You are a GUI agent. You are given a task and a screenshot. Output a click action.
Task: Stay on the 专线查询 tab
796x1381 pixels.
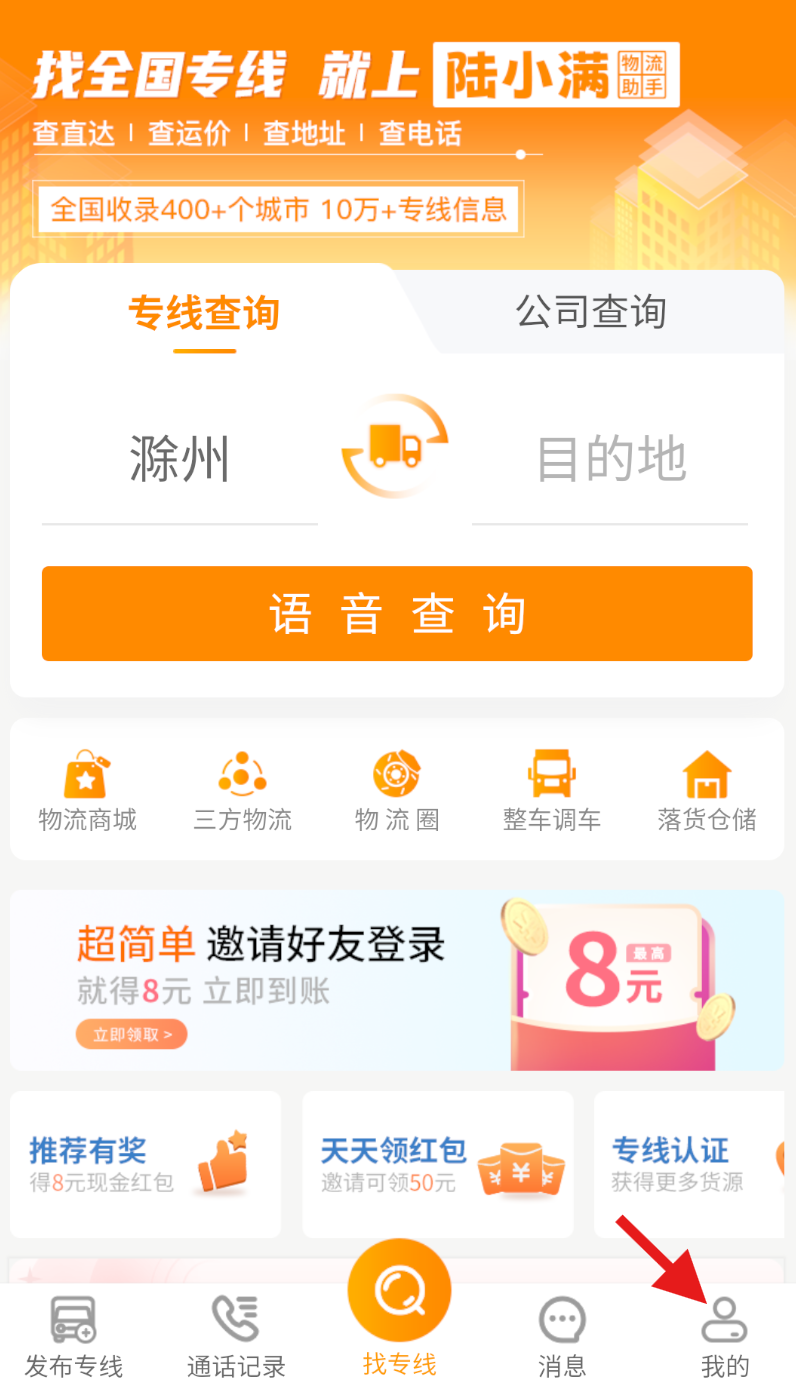204,311
